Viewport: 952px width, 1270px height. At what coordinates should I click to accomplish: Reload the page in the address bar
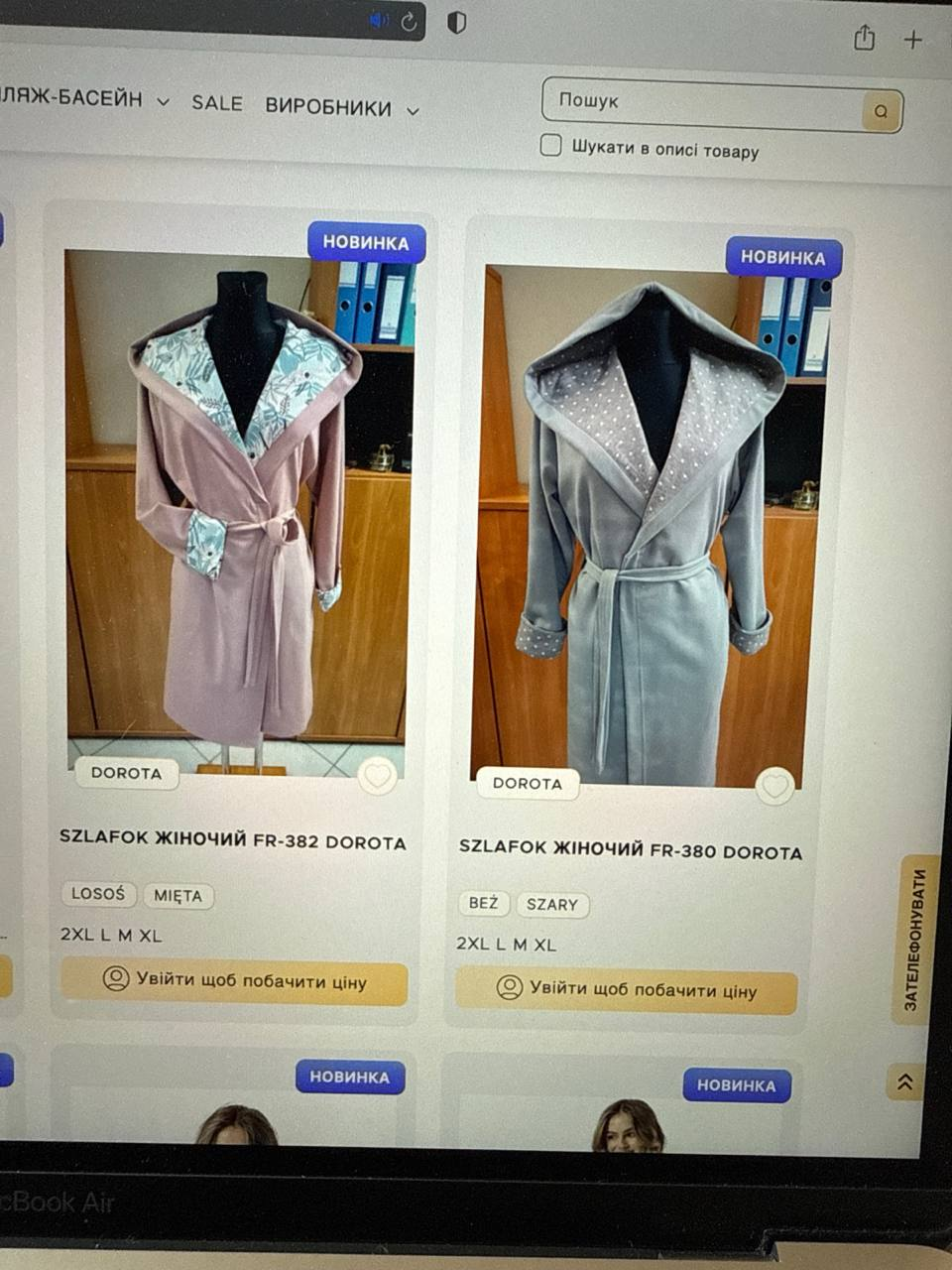tap(409, 22)
